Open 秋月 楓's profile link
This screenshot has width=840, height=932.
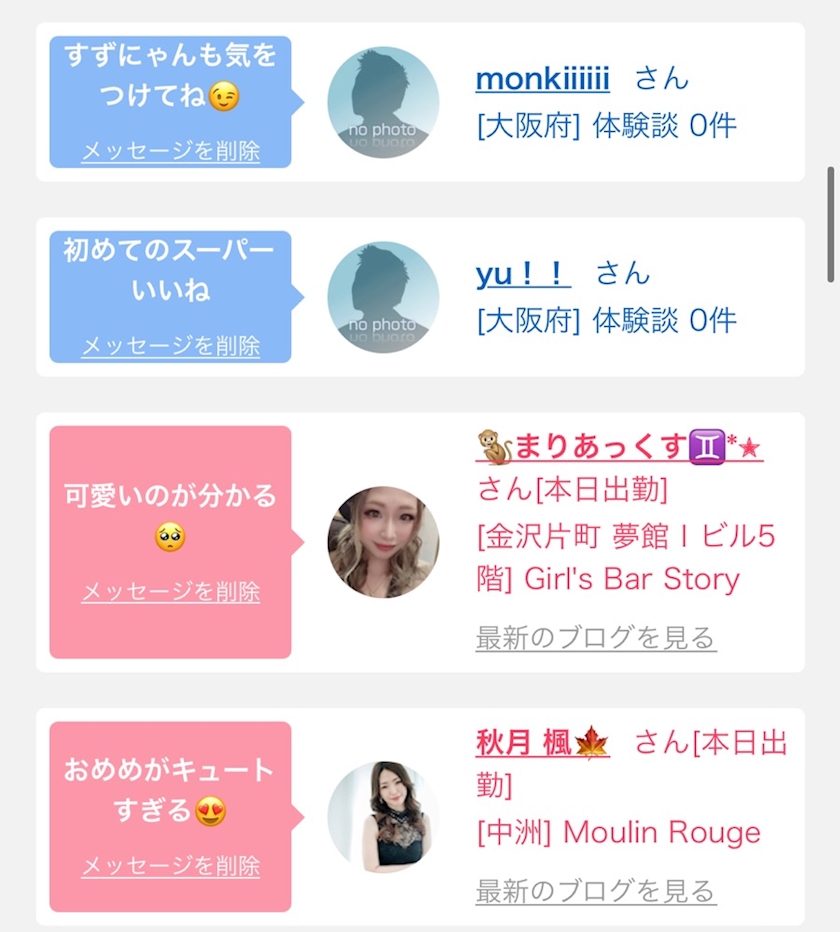(542, 742)
